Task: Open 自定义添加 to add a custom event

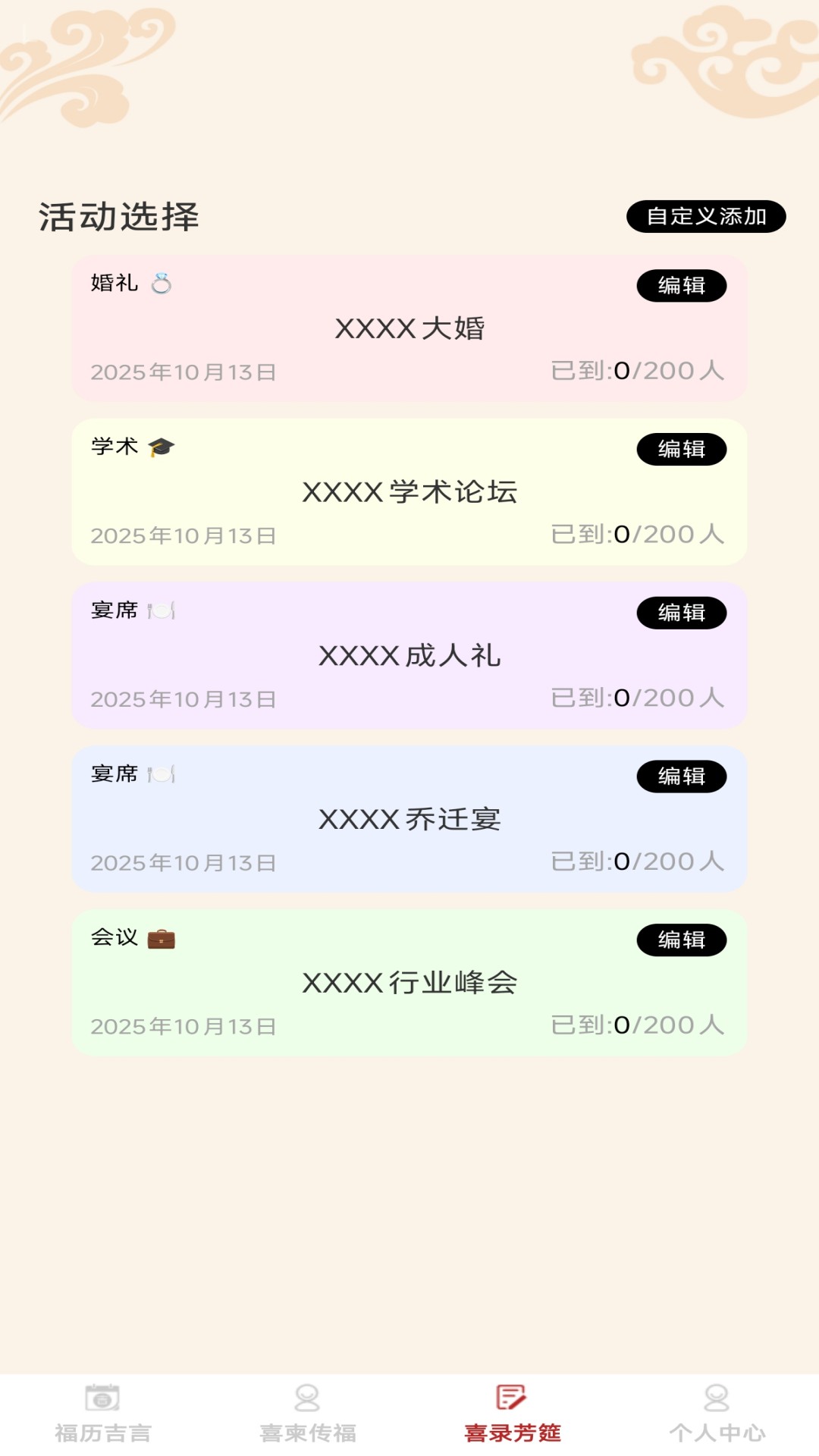Action: point(705,216)
